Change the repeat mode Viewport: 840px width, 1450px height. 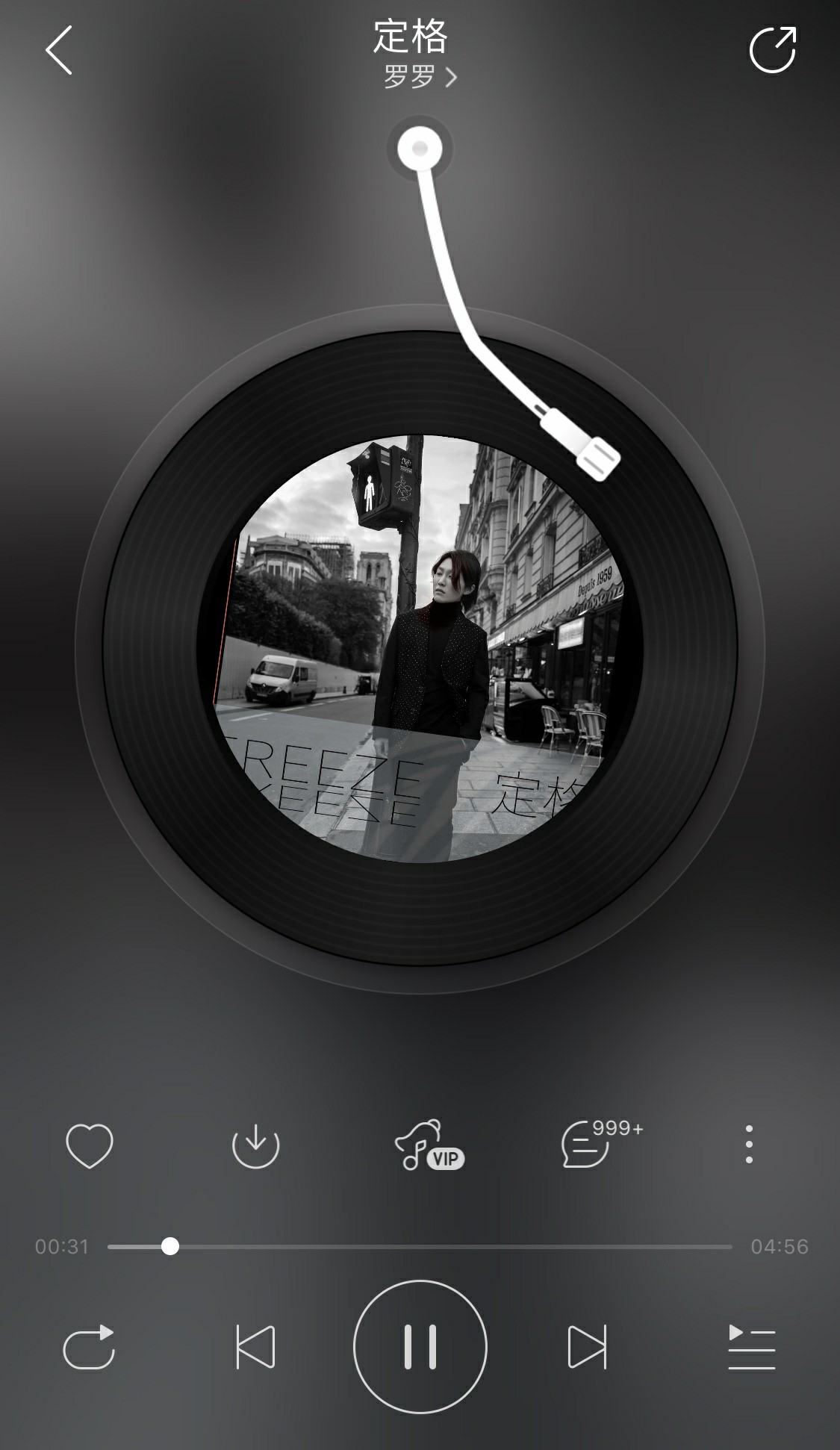pyautogui.click(x=90, y=1347)
